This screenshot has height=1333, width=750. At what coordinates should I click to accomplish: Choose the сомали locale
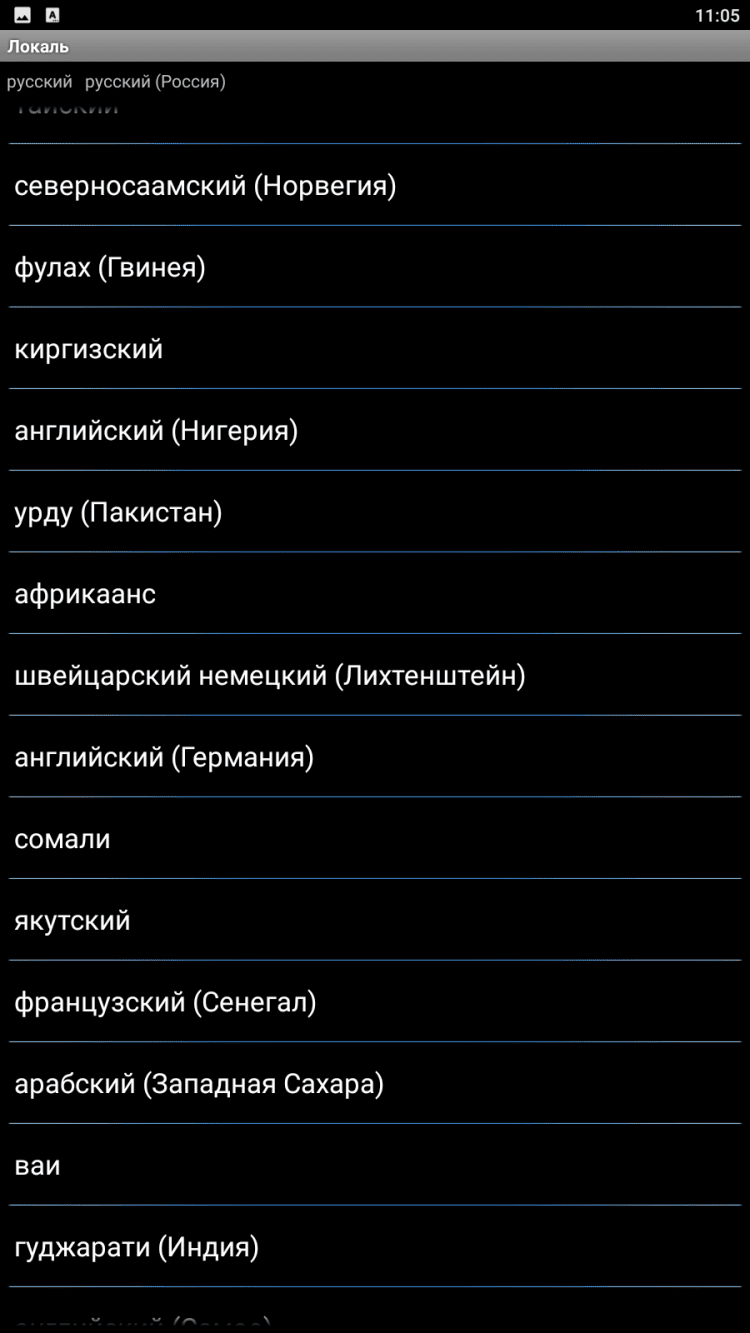tap(62, 840)
